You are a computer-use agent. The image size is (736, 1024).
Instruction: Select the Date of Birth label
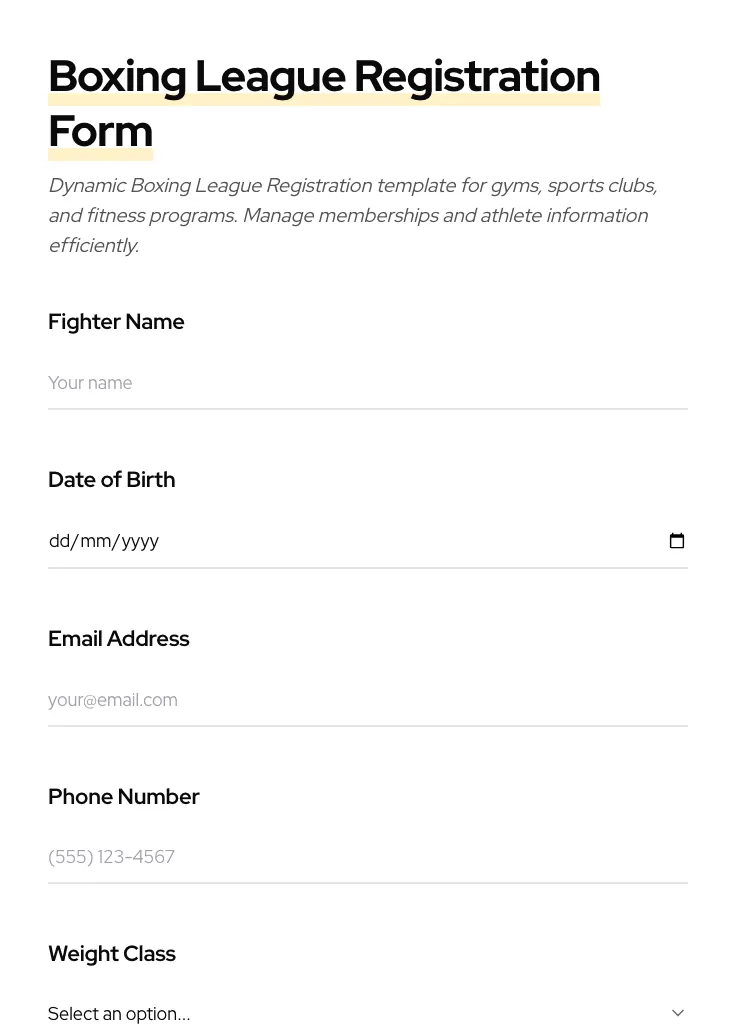pyautogui.click(x=111, y=480)
